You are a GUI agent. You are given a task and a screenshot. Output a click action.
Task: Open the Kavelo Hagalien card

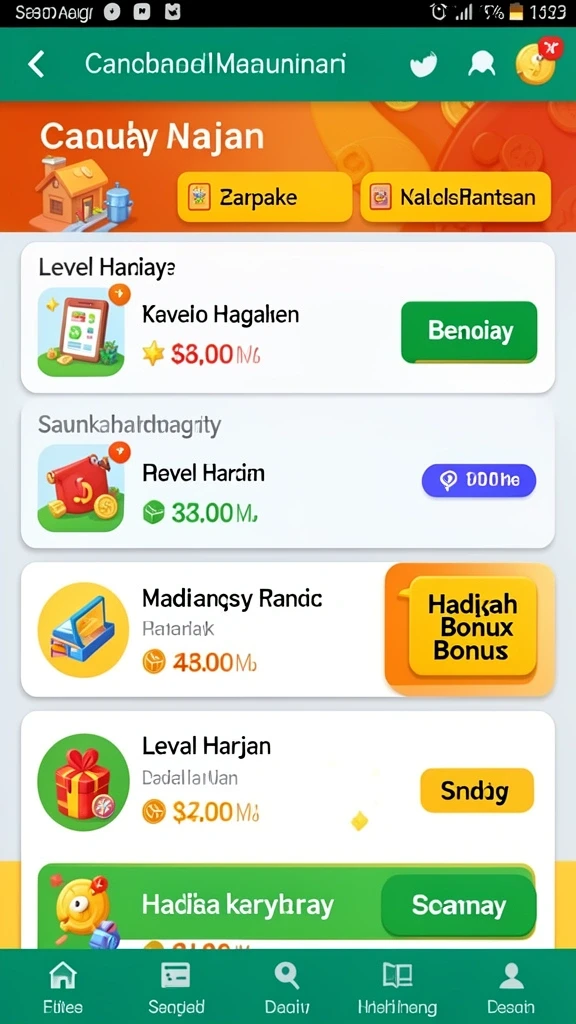(288, 317)
